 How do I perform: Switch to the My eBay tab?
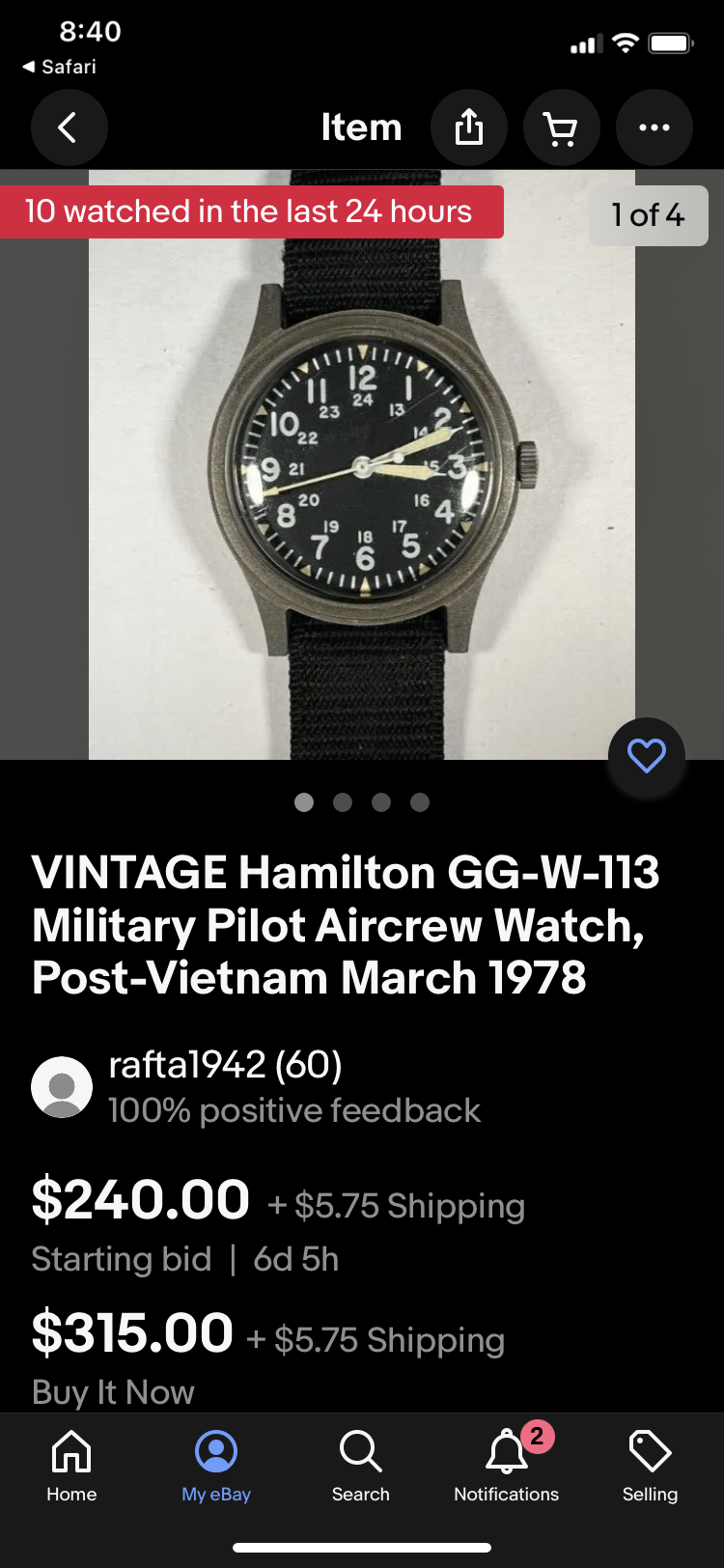click(216, 1466)
